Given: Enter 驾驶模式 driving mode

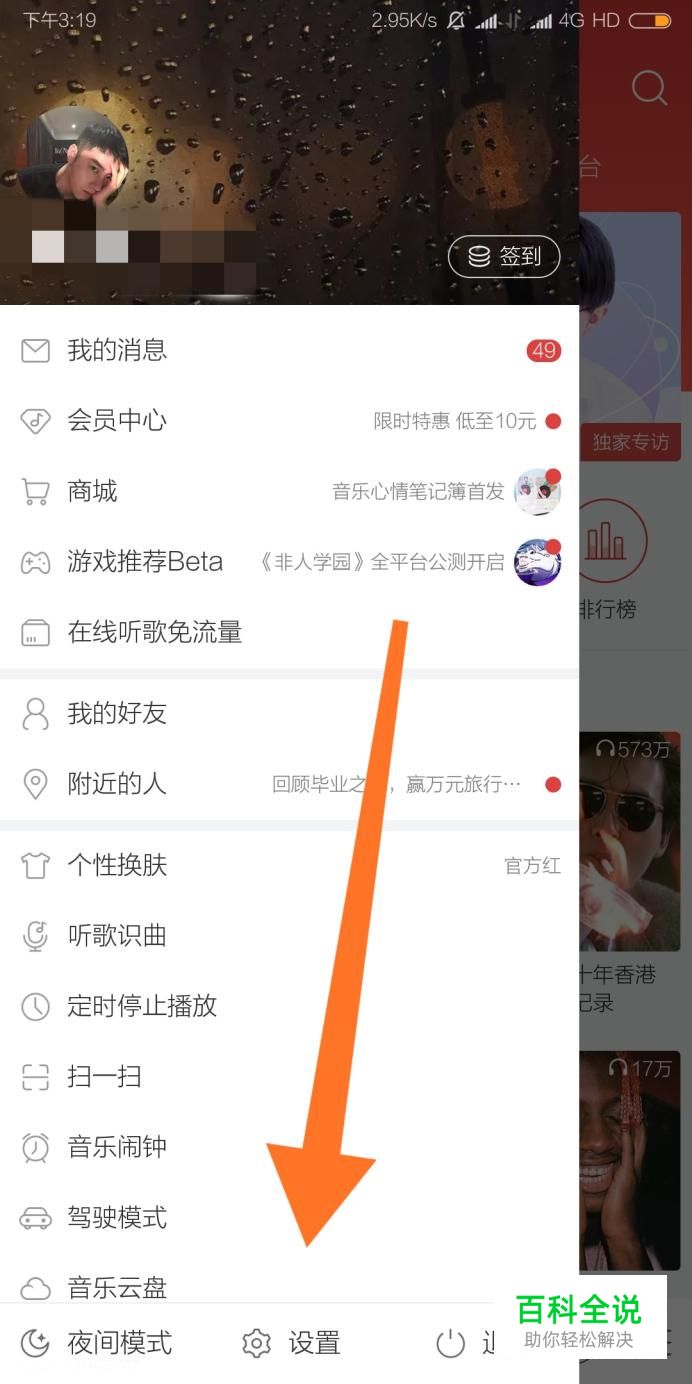Looking at the screenshot, I should pyautogui.click(x=117, y=1218).
